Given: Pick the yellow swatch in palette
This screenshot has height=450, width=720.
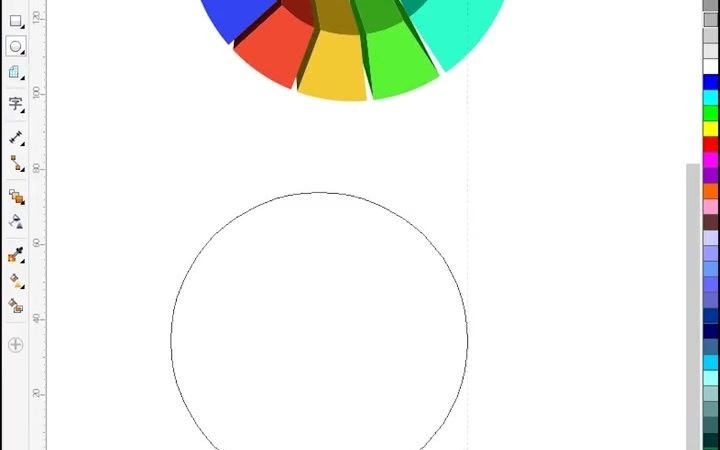Looking at the screenshot, I should (x=710, y=128).
